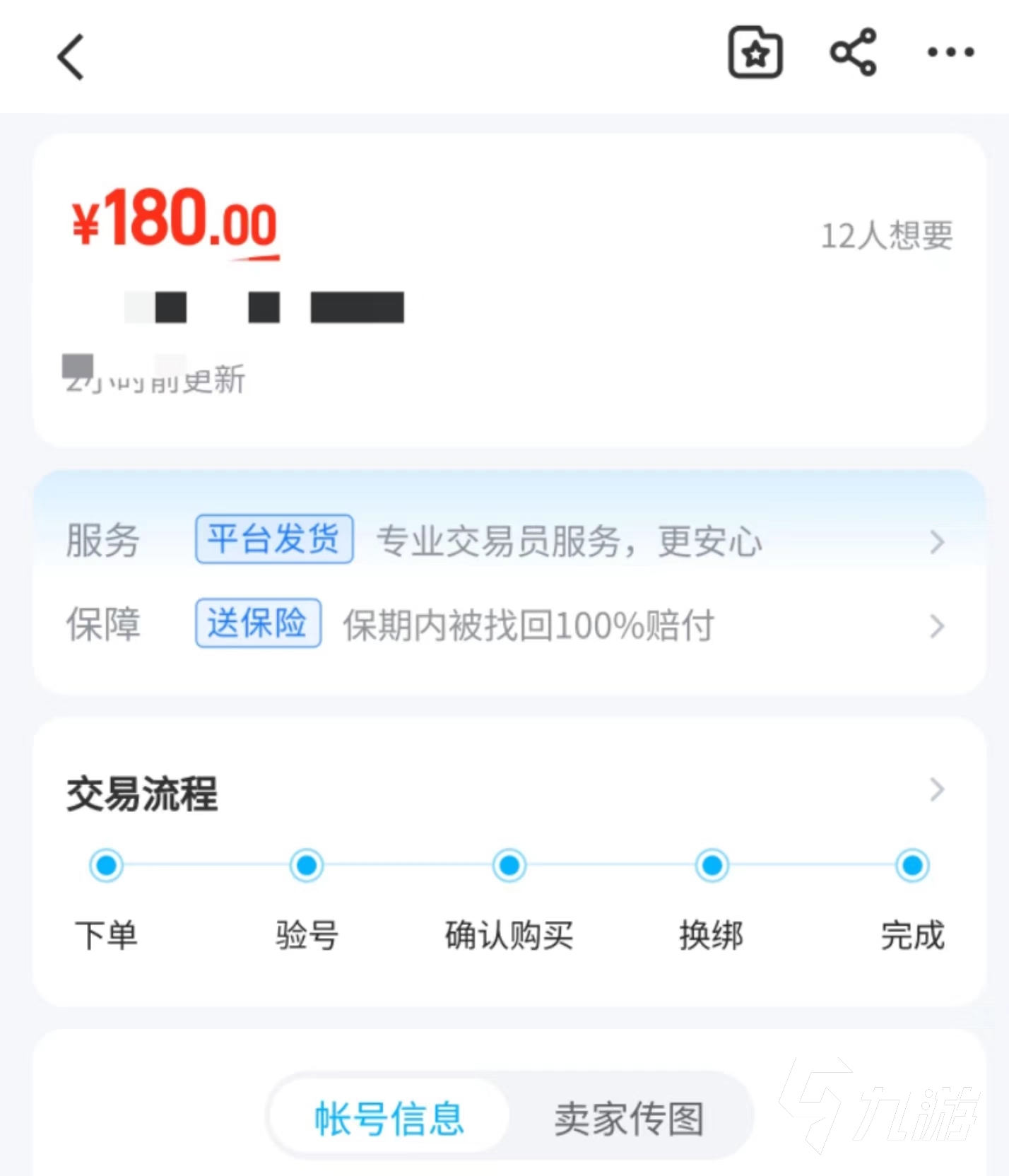1009x1176 pixels.
Task: Expand the 交易流程 section
Action: coord(936,790)
